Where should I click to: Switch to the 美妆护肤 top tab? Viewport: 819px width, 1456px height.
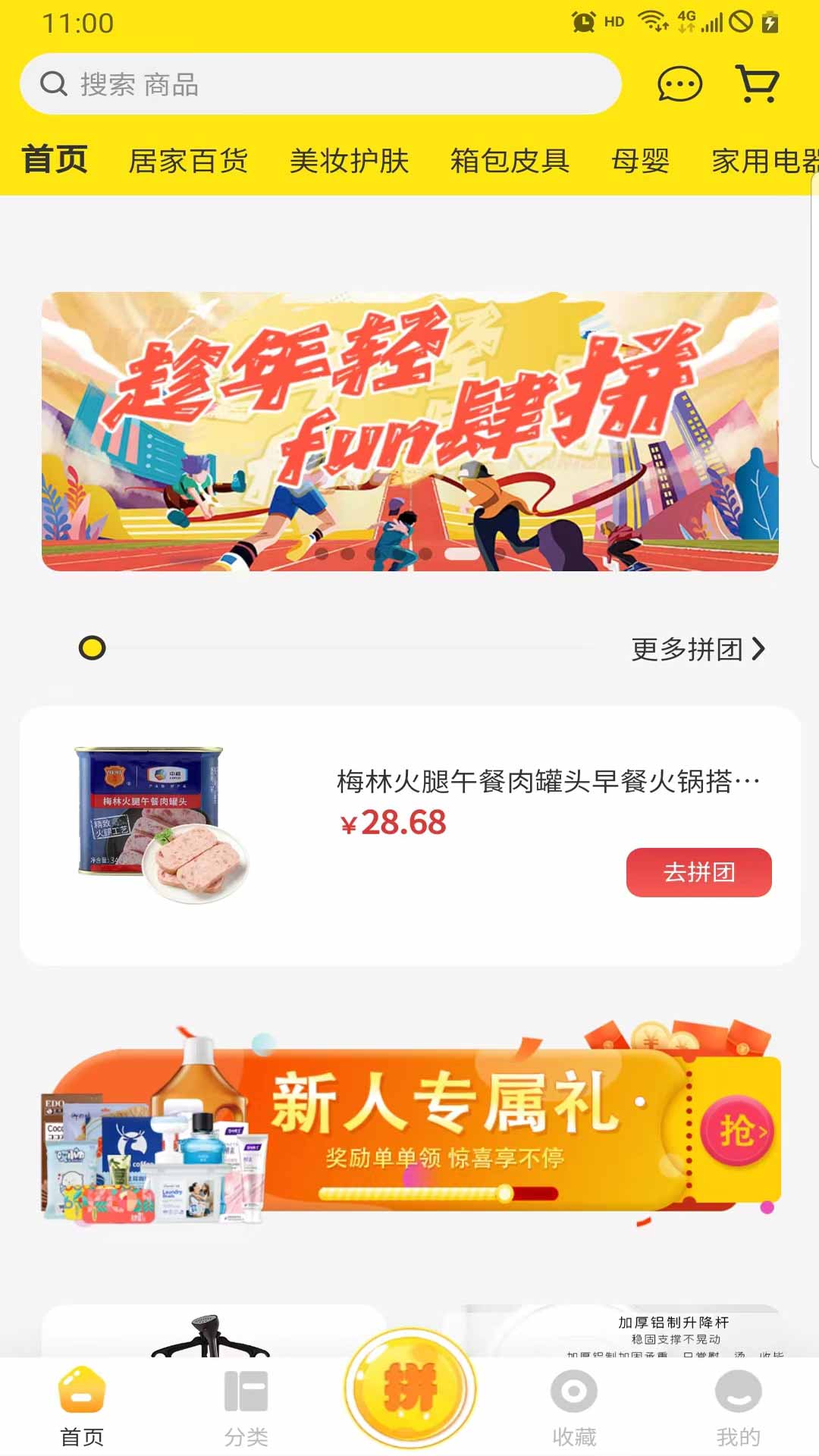pos(349,161)
